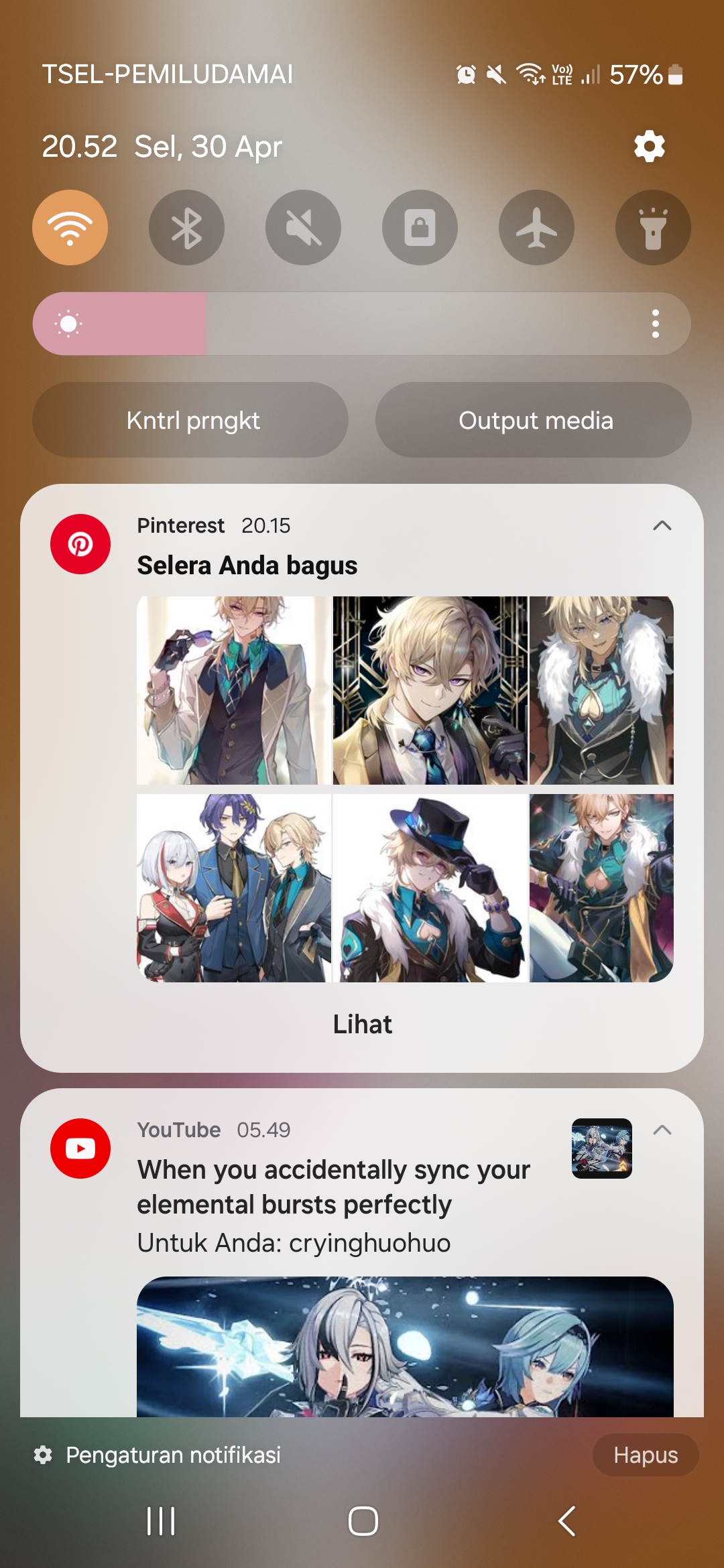The height and width of the screenshot is (1568, 724).
Task: Tap the Back navigation button
Action: 566,1520
